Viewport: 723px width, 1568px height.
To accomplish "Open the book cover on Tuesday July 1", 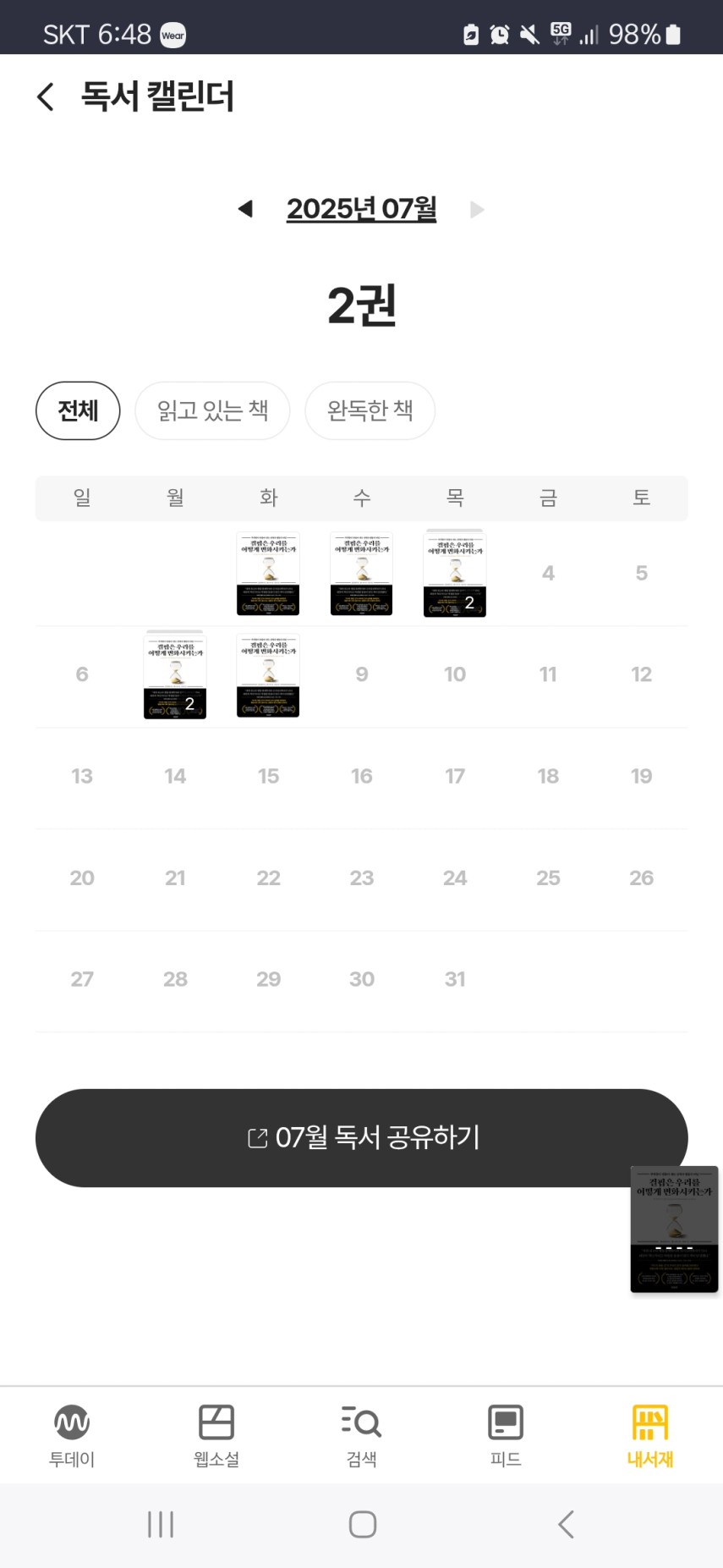I will pyautogui.click(x=268, y=574).
